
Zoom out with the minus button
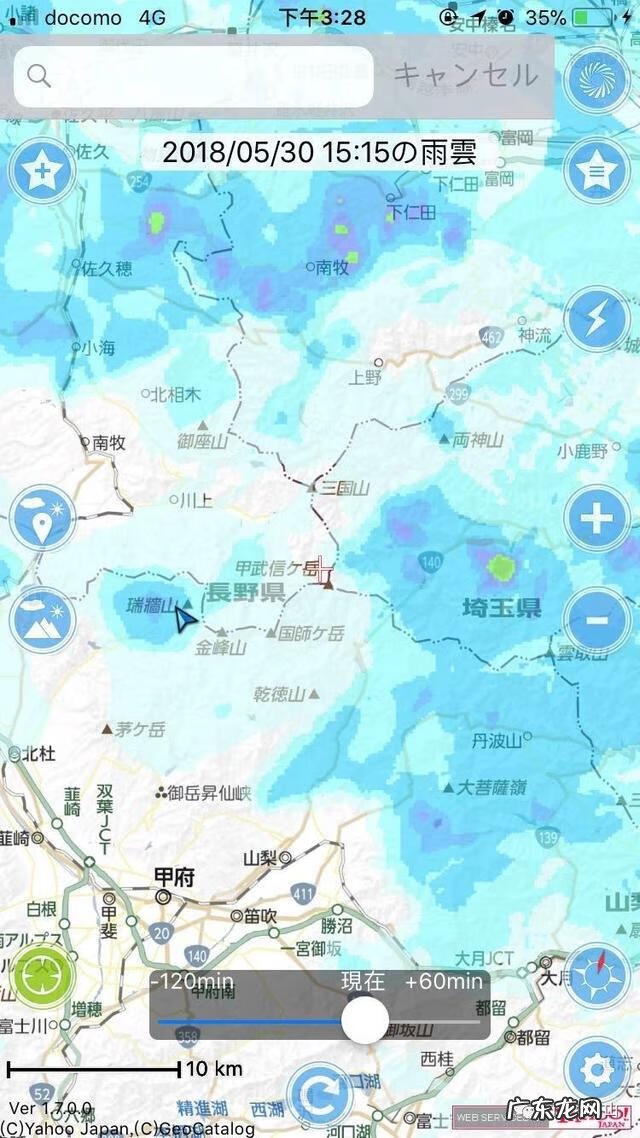(597, 619)
